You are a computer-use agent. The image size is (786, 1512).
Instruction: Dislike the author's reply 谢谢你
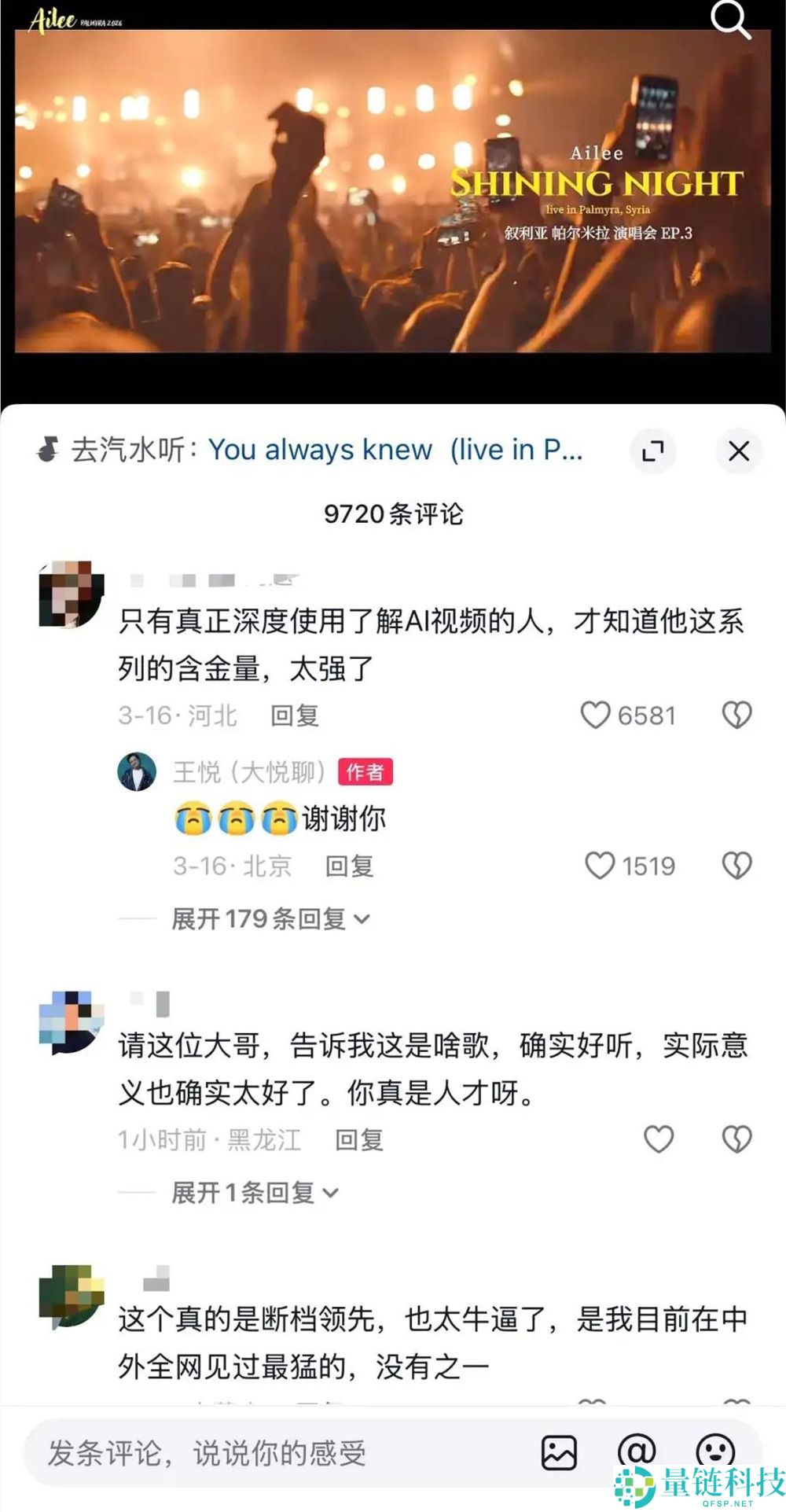[736, 865]
